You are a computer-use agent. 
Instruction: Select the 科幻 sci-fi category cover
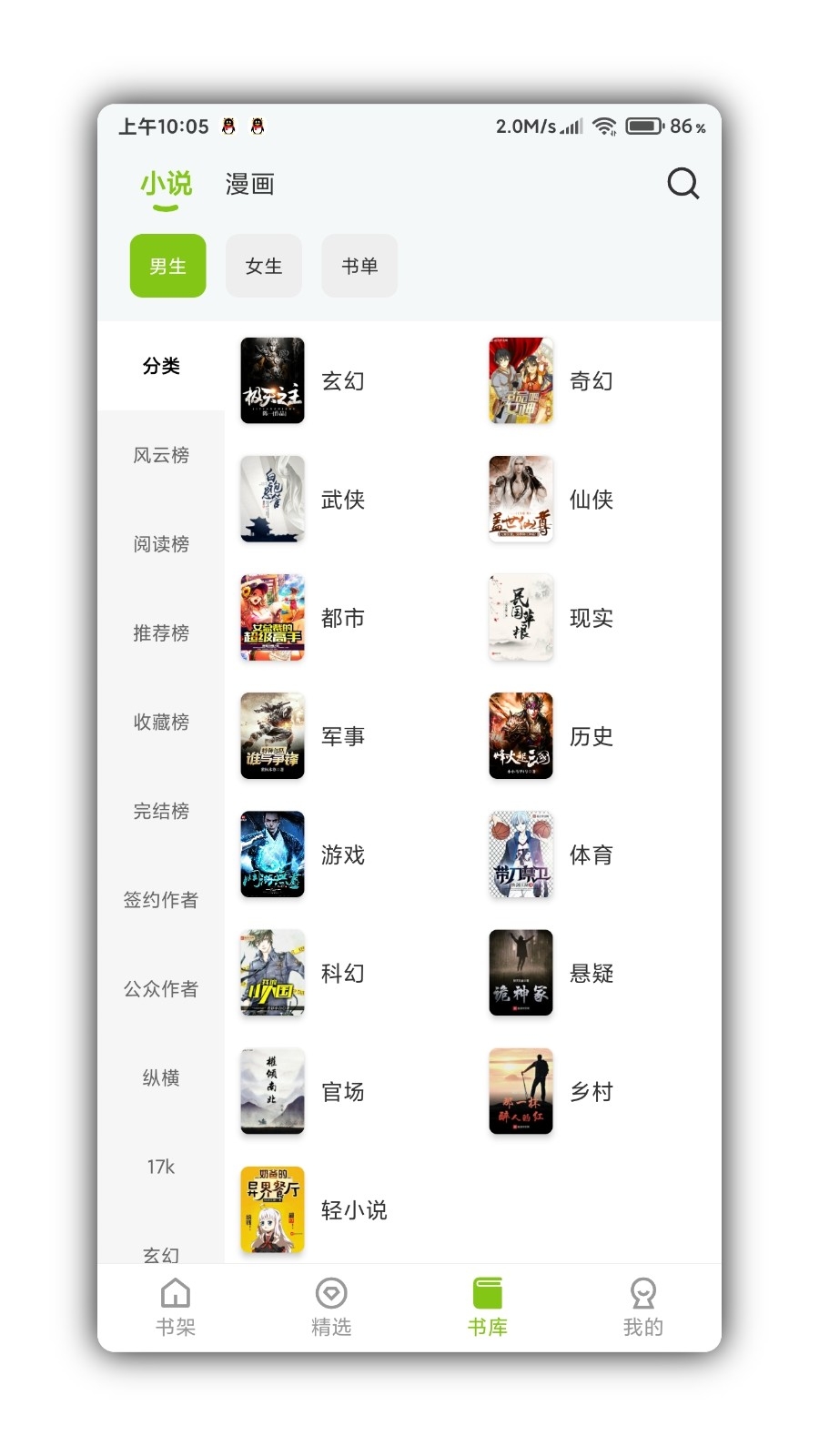pos(272,974)
